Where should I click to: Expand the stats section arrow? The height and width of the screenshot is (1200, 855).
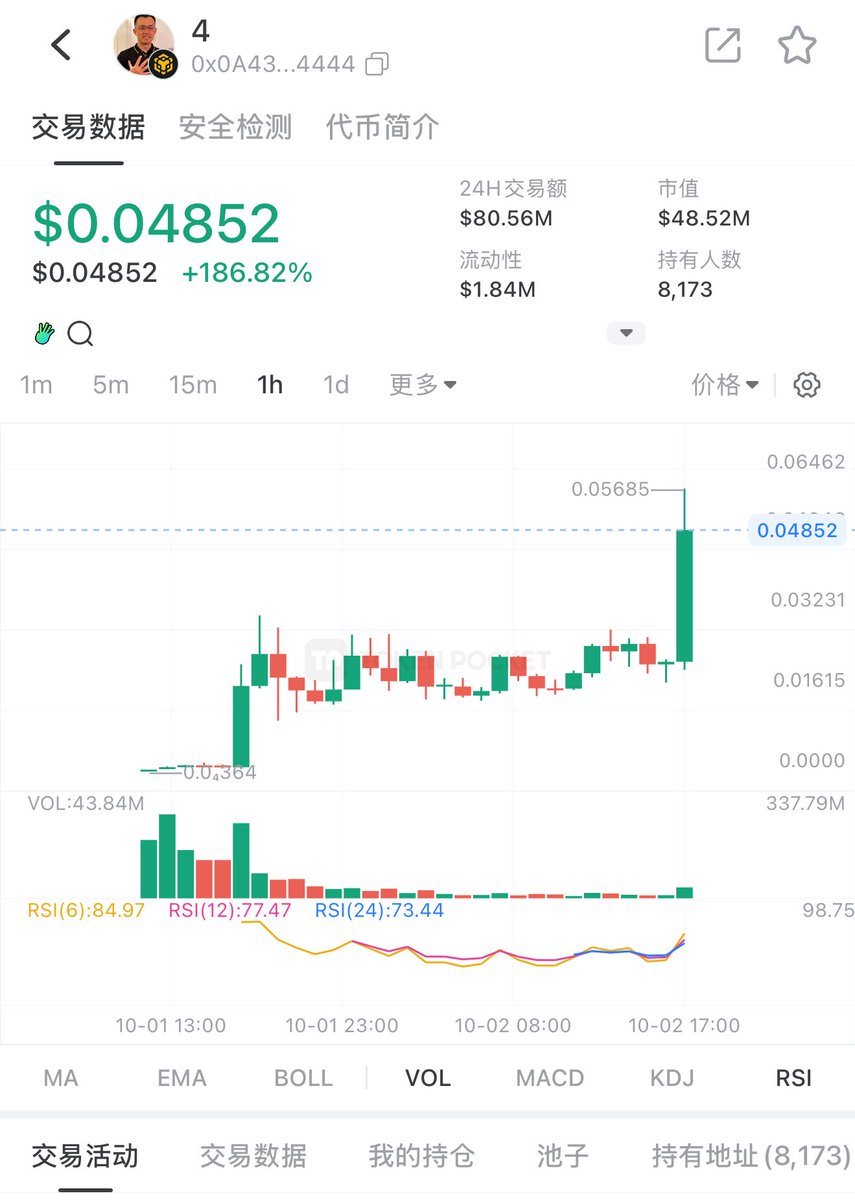[x=626, y=333]
